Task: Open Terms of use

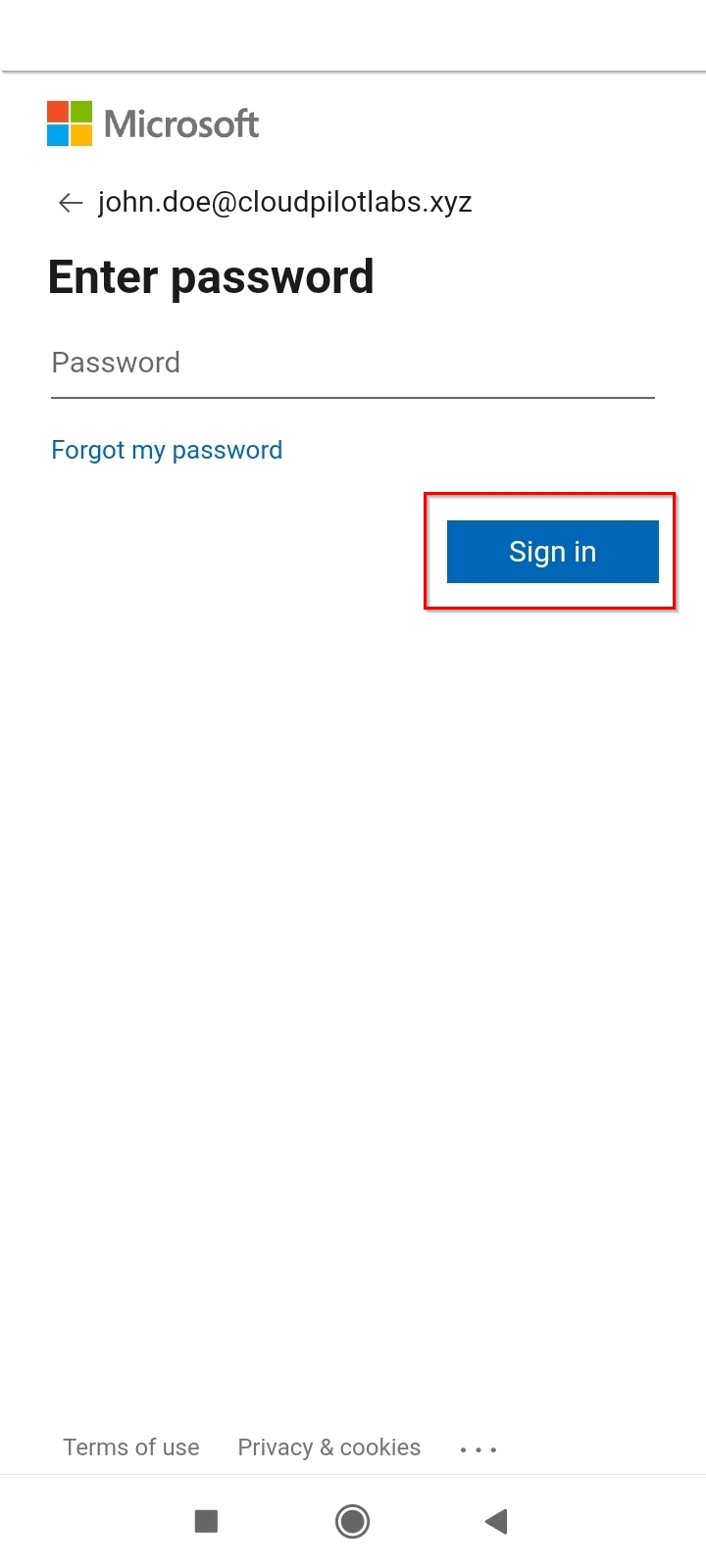Action: tap(131, 1447)
